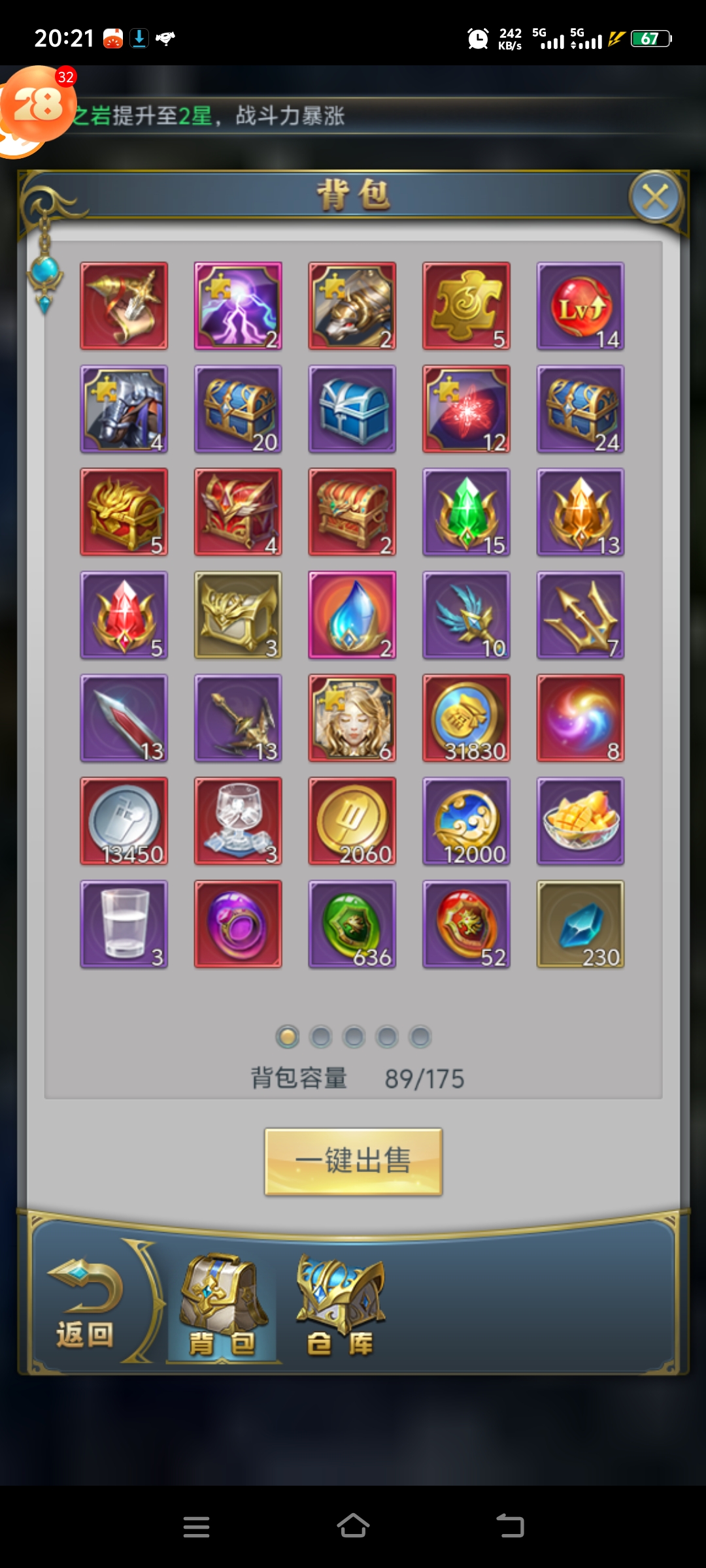This screenshot has height=1568, width=706.
Task: Open the gold coin item showing 31830
Action: tap(465, 717)
